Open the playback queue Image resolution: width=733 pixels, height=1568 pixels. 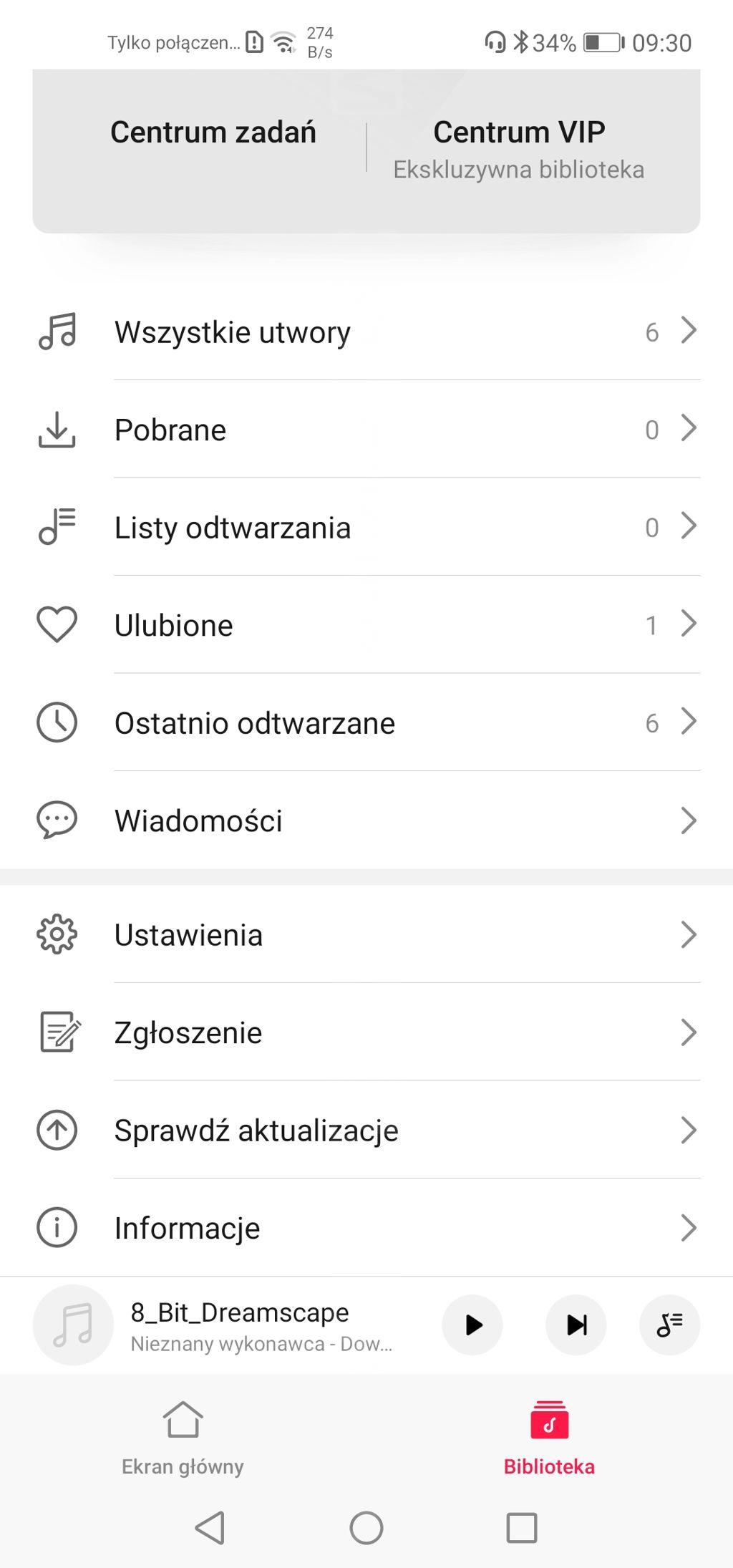click(x=669, y=1325)
